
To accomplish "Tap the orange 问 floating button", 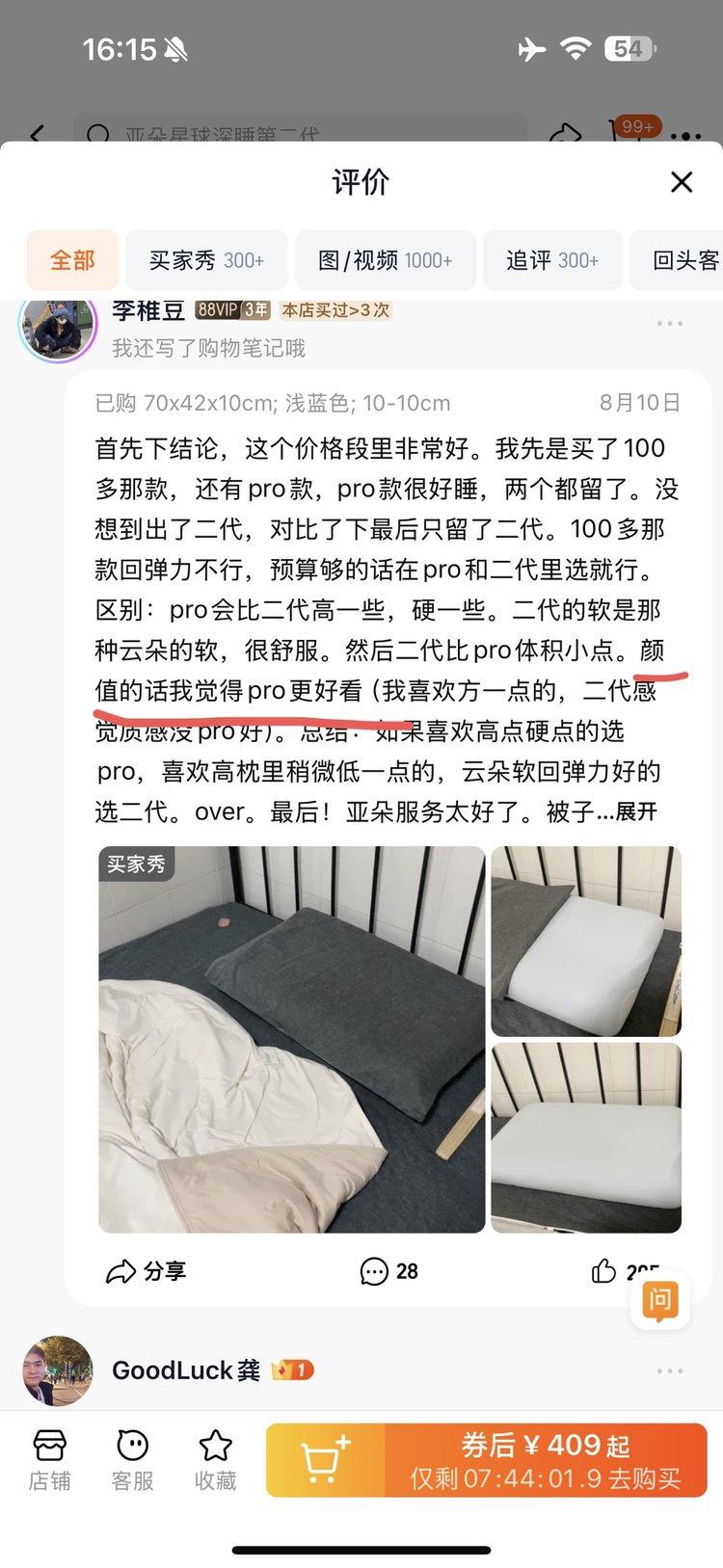I will tap(660, 1300).
